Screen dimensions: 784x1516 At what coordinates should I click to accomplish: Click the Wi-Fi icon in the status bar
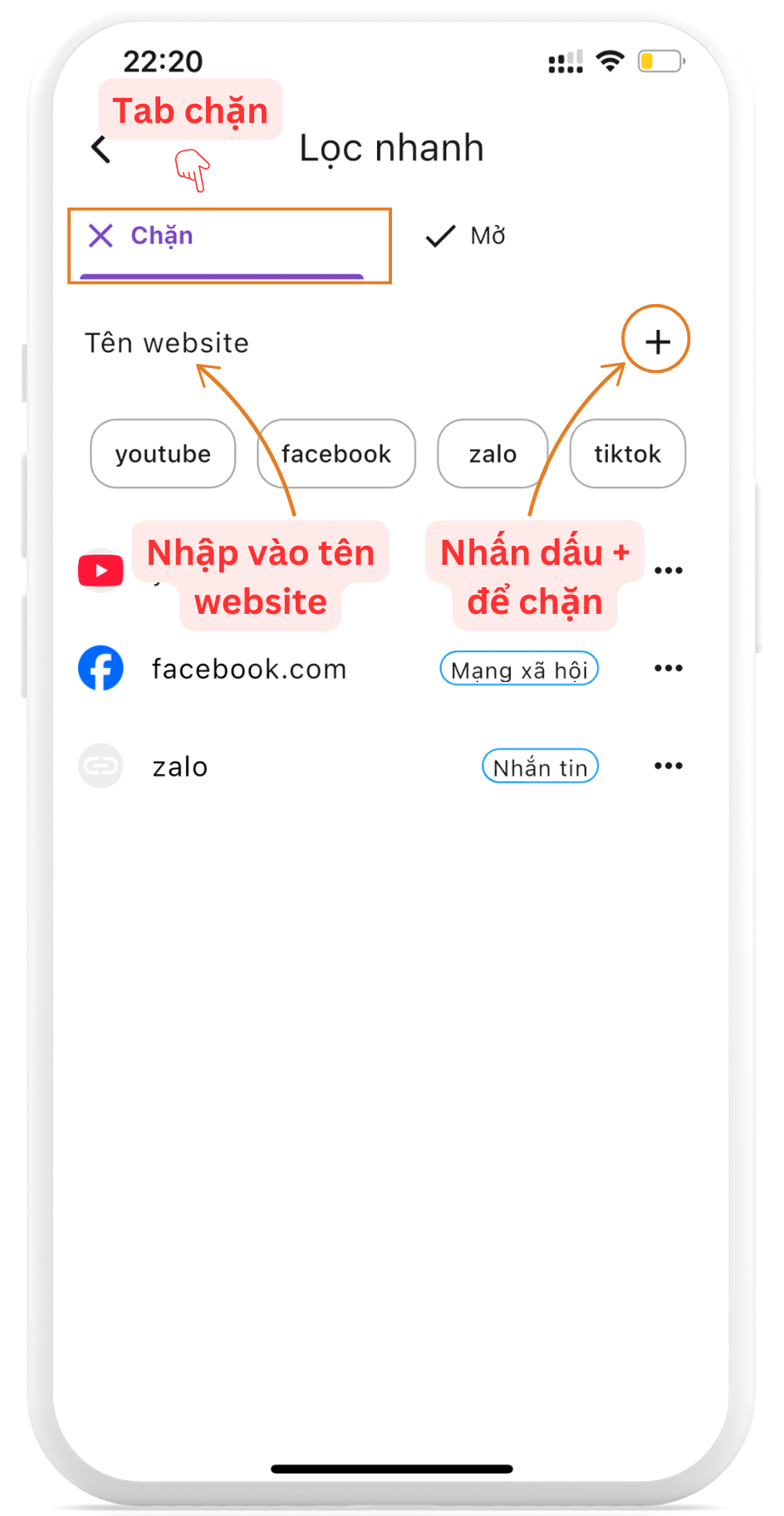tap(610, 60)
